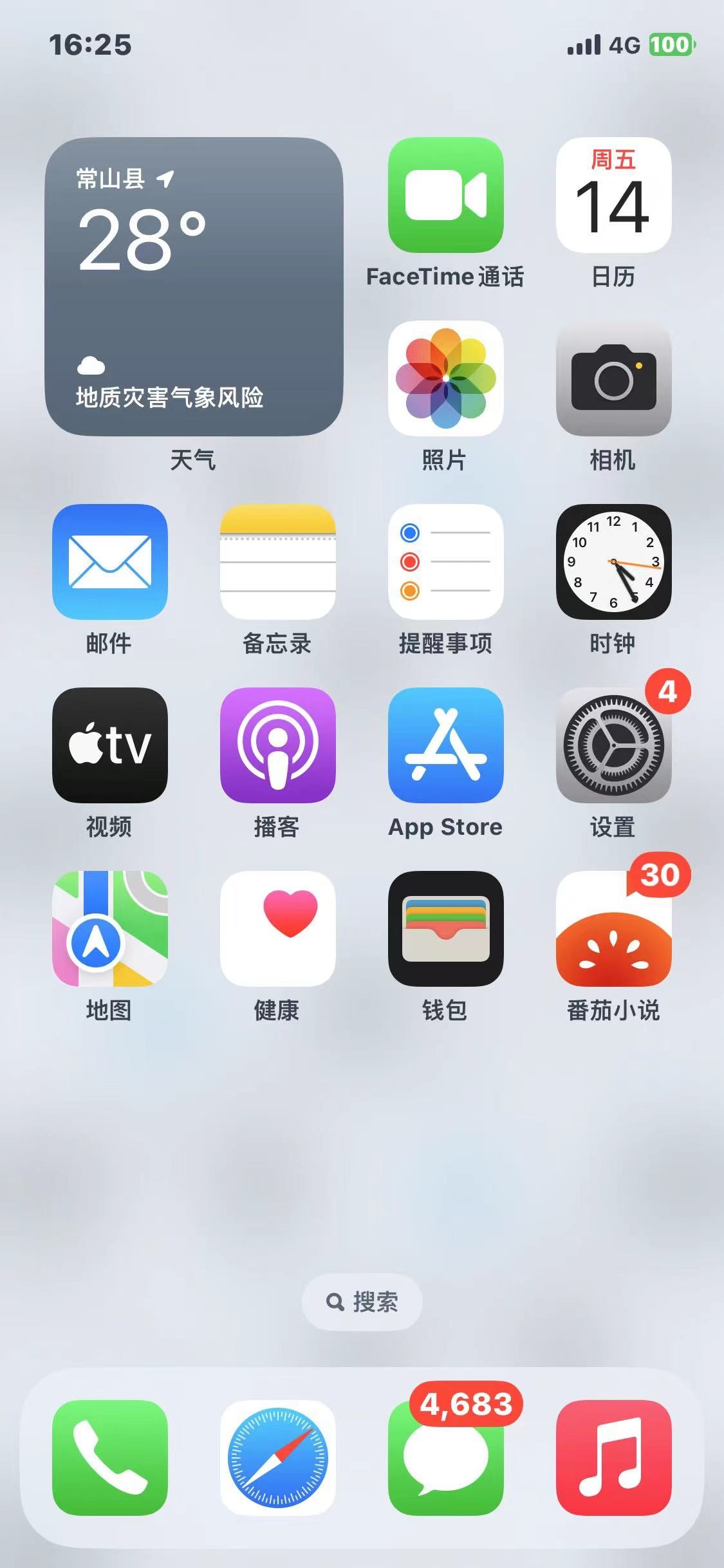
Task: Launch FaceTime通话
Action: [x=445, y=195]
